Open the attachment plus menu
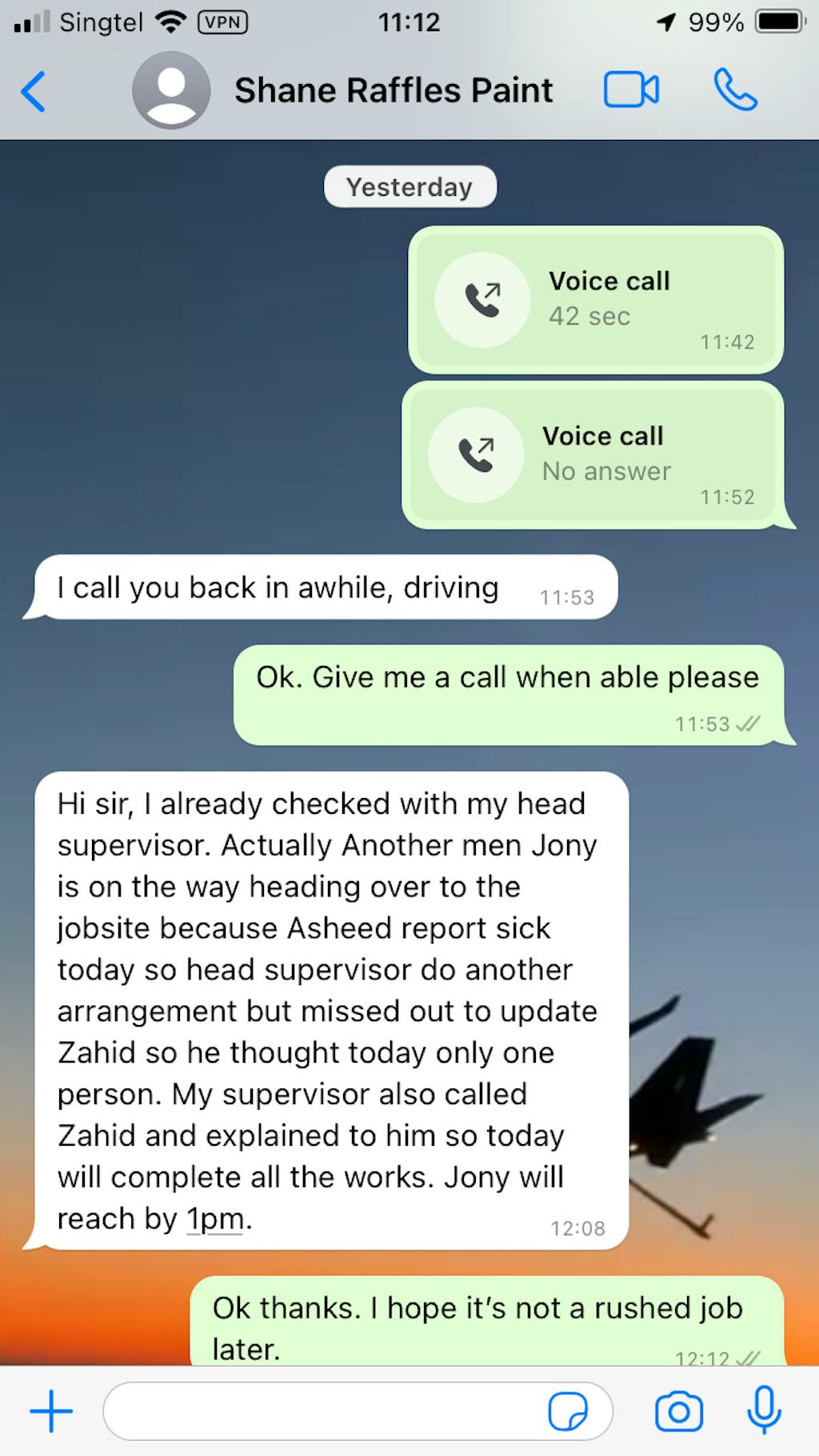 (51, 1411)
